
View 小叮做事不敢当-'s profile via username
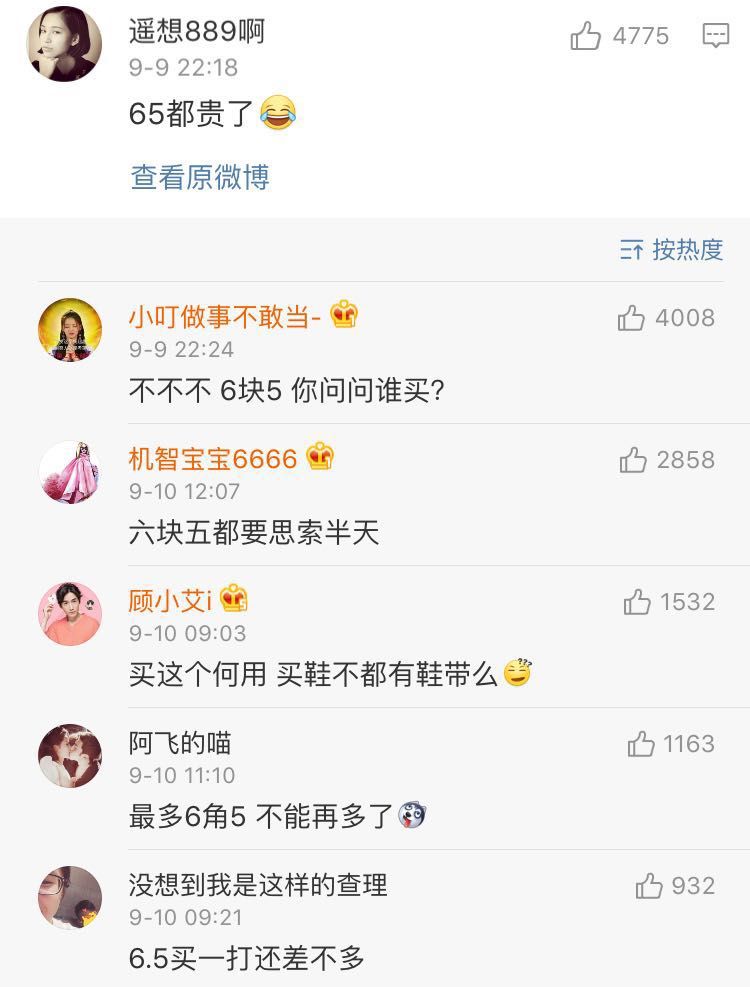[225, 317]
